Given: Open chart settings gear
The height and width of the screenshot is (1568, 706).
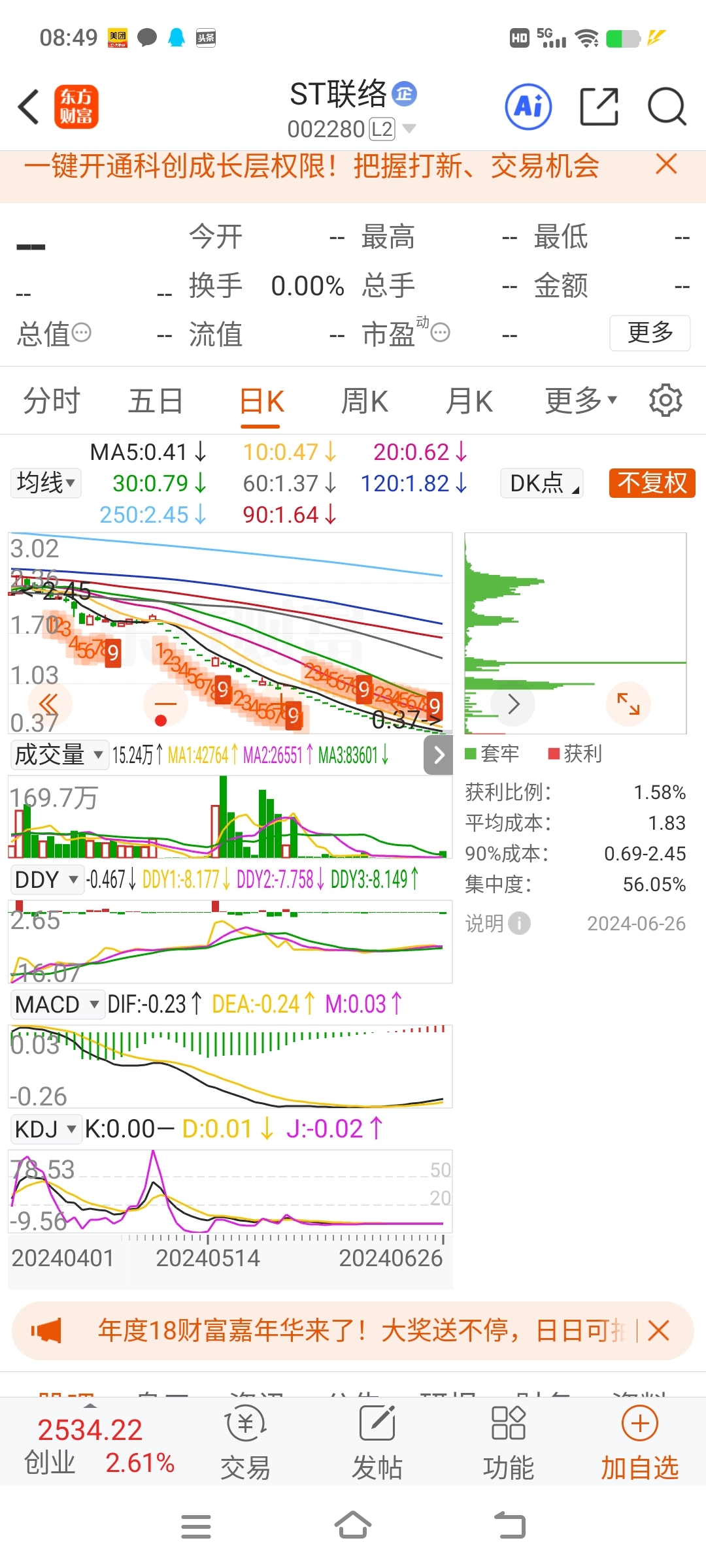Looking at the screenshot, I should click(x=665, y=400).
